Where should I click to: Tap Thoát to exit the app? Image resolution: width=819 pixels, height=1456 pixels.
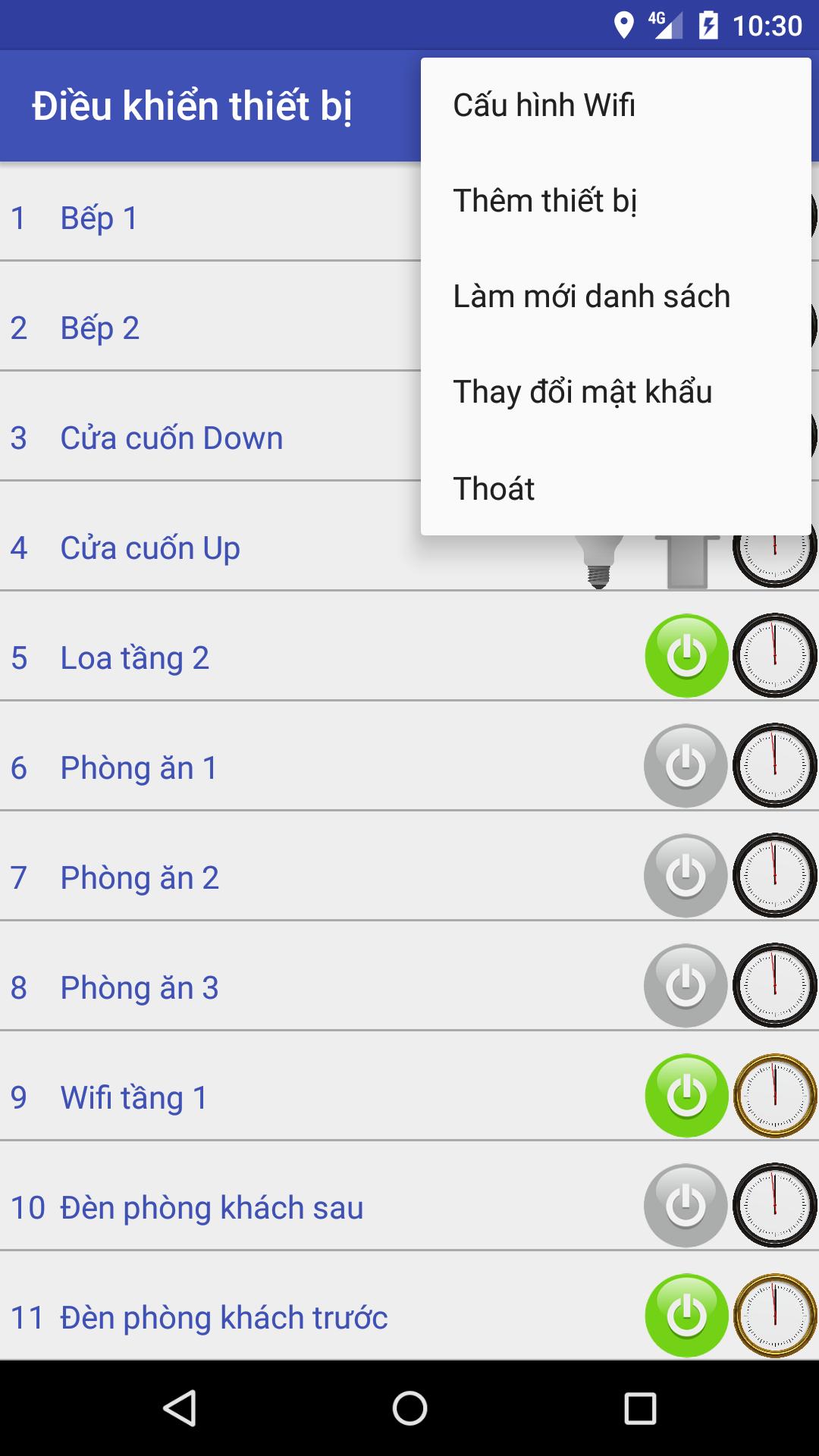coord(494,488)
